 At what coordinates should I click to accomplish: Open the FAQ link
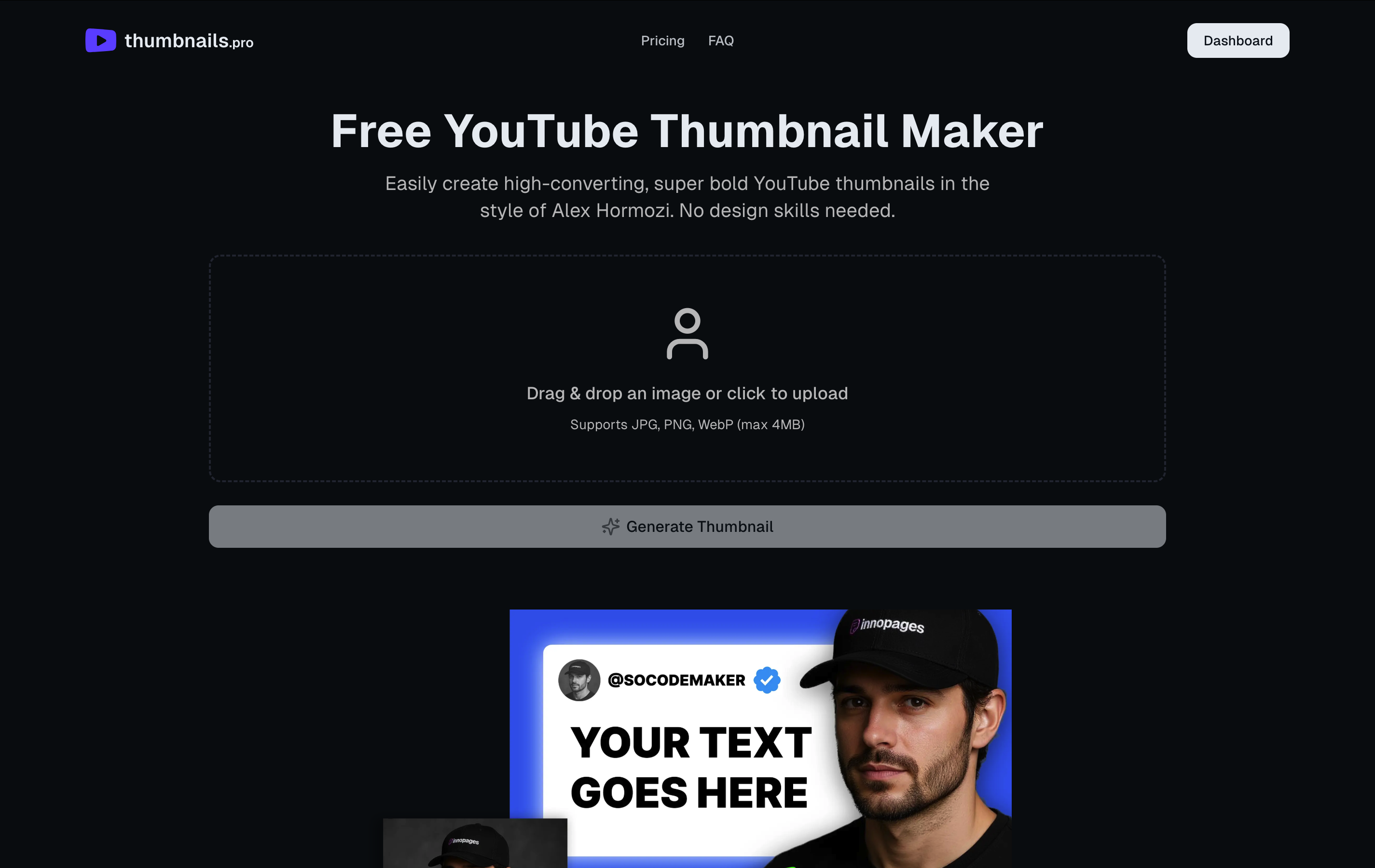click(721, 41)
